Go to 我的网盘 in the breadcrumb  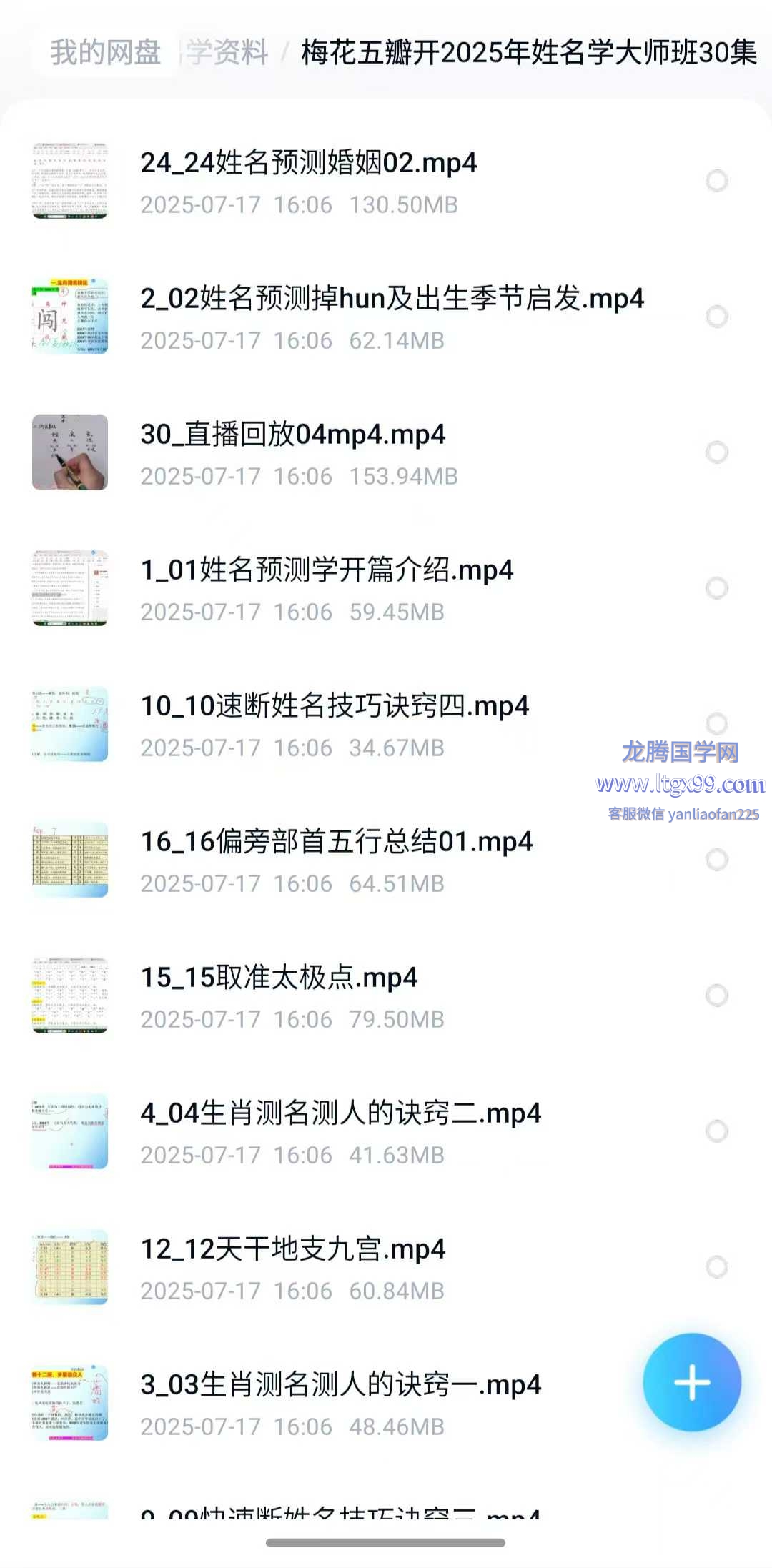point(106,53)
